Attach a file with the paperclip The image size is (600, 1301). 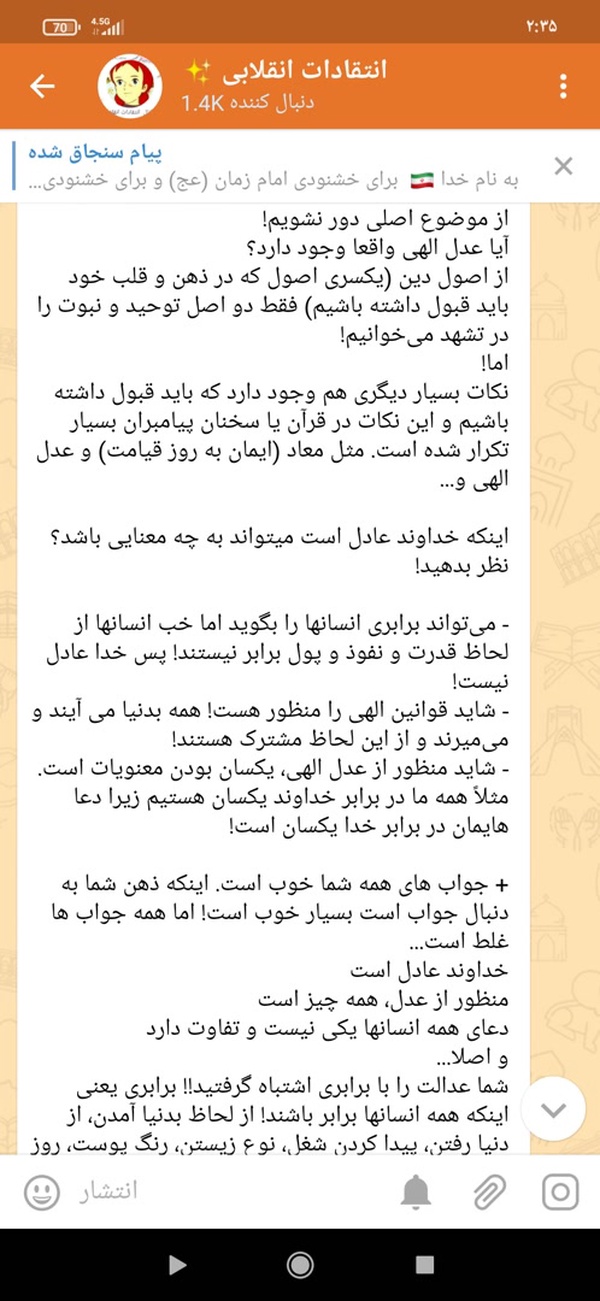[489, 1190]
